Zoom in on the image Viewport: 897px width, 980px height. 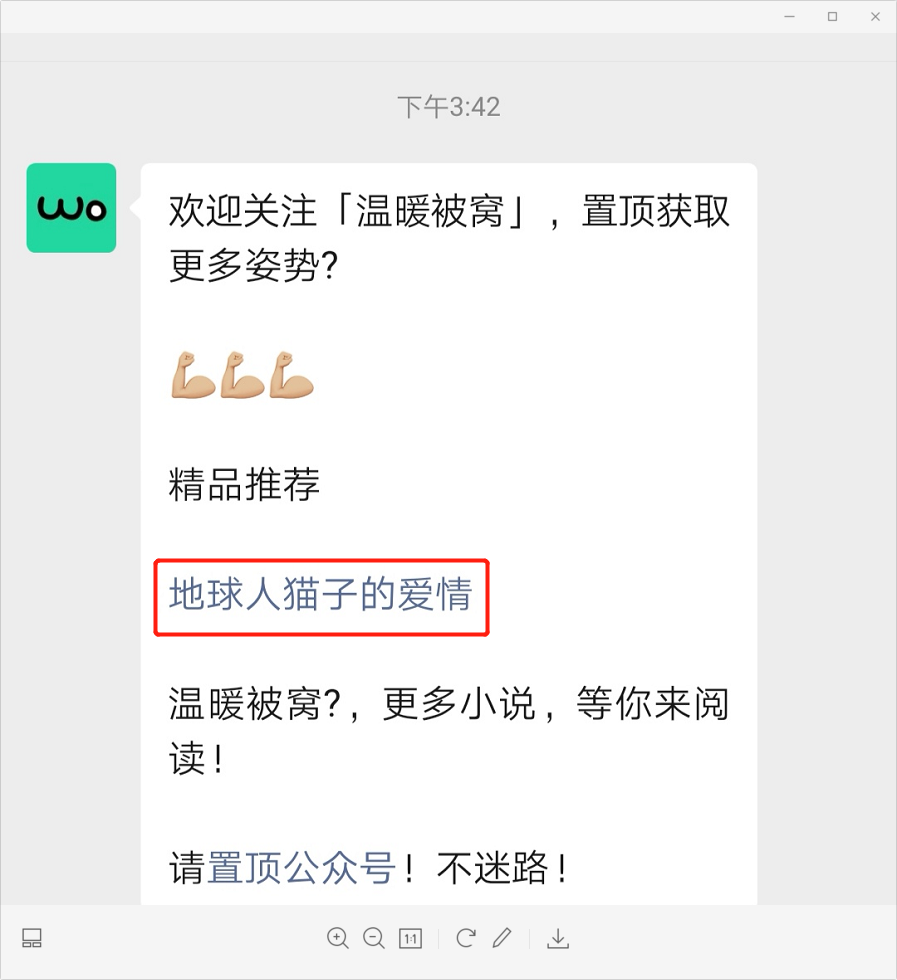338,938
